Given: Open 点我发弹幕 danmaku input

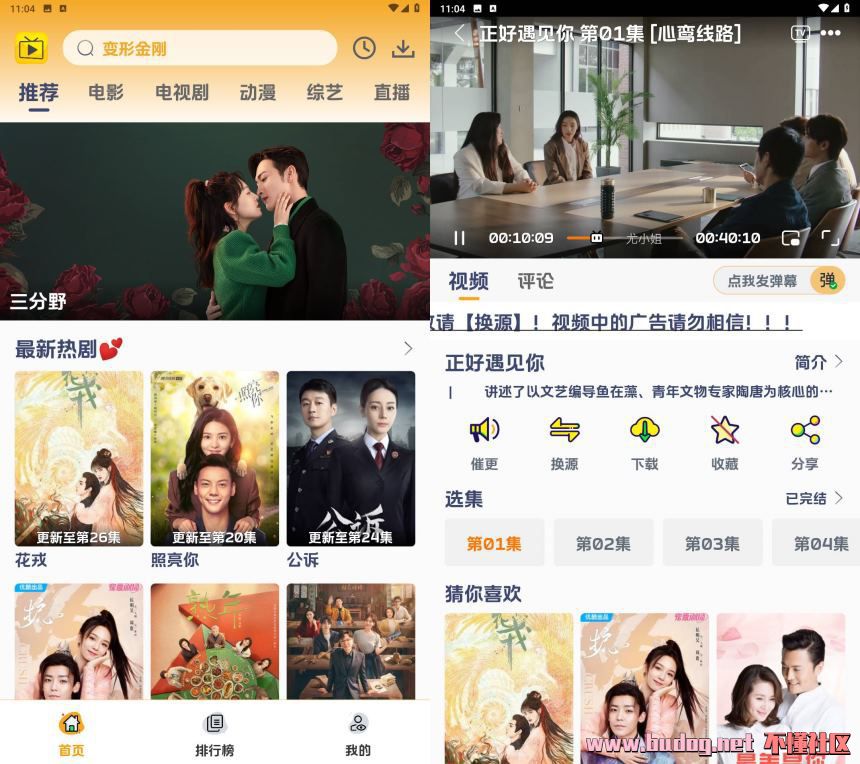Looking at the screenshot, I should point(762,281).
